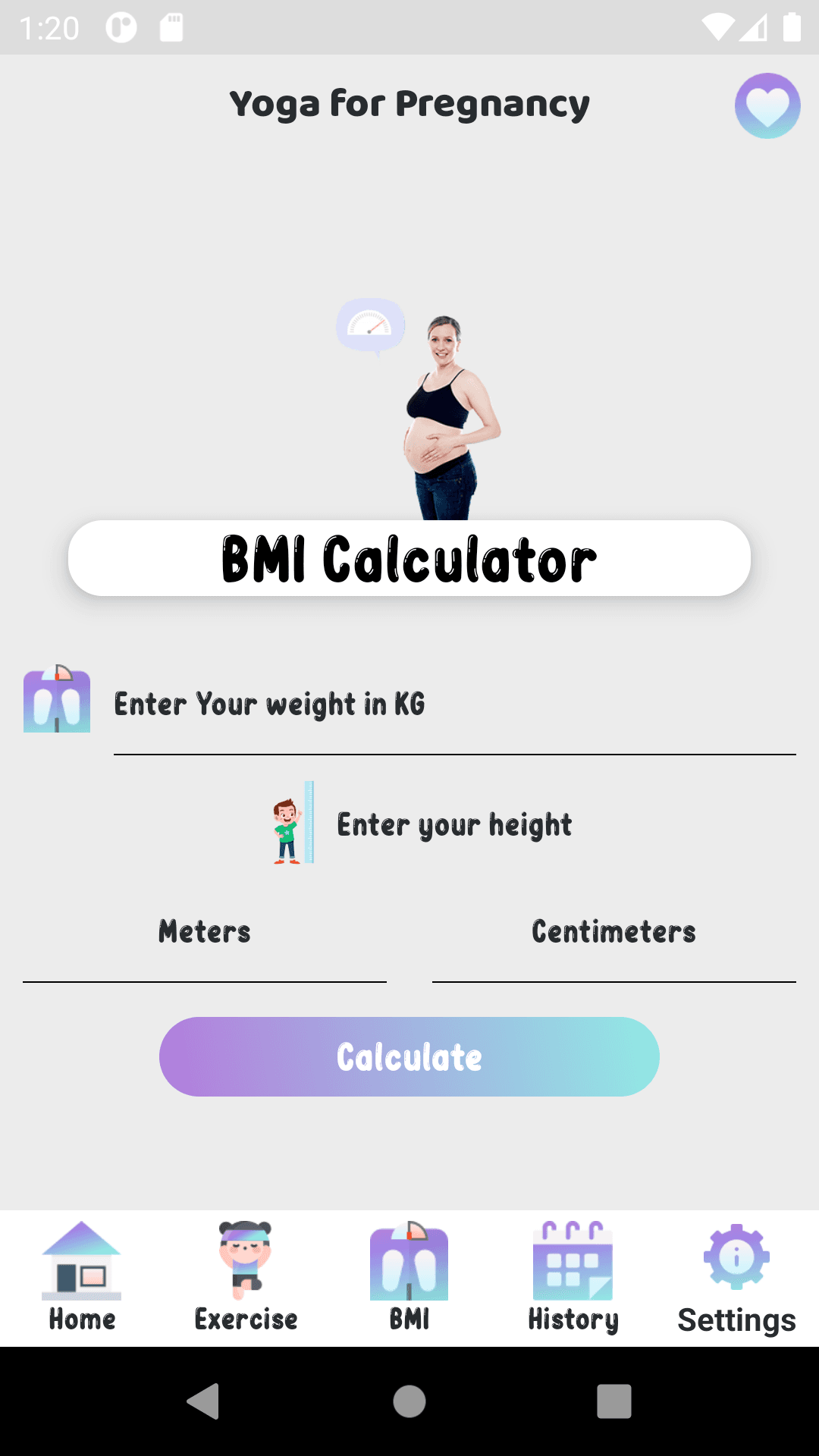
Task: Open the Settings tab
Action: [x=736, y=1278]
